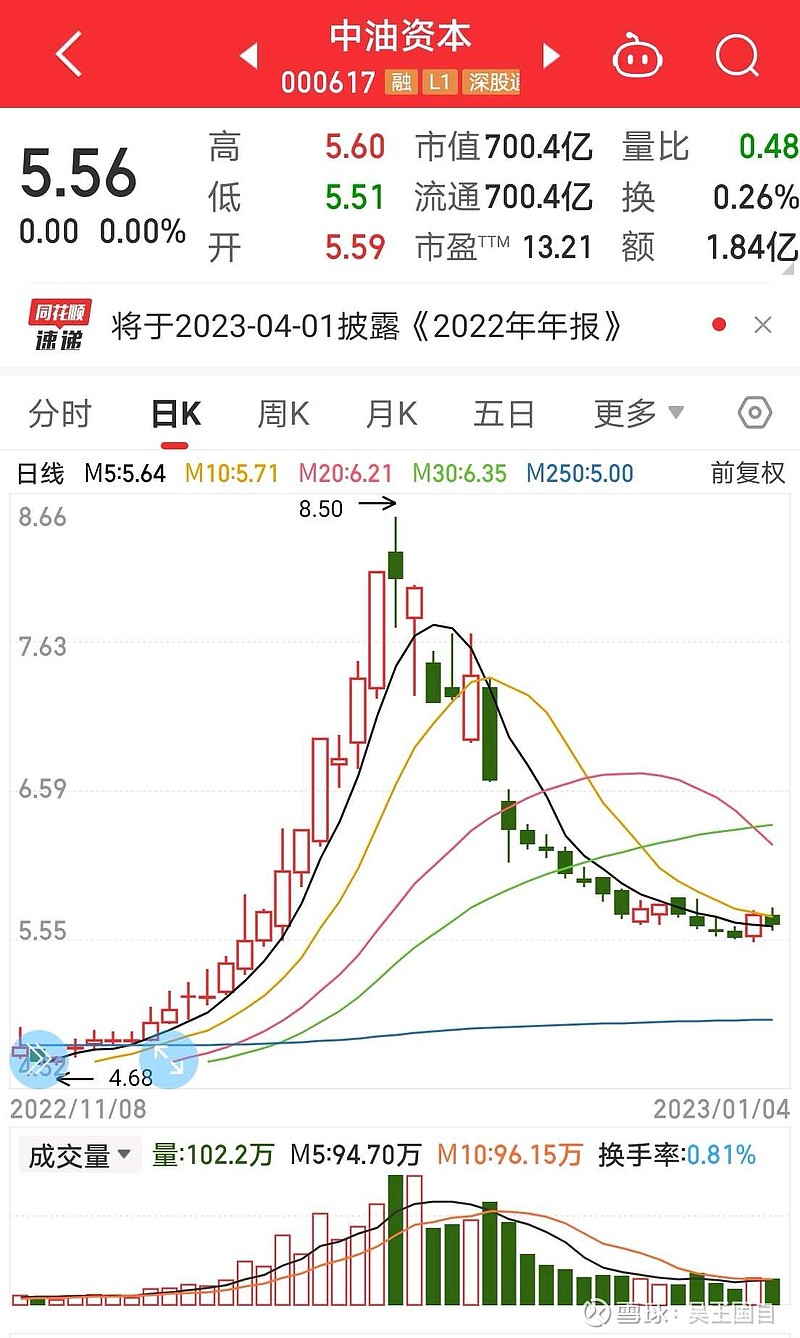Open the 2022 annual report notice
Screen dimensions: 800x1338
[x=368, y=325]
